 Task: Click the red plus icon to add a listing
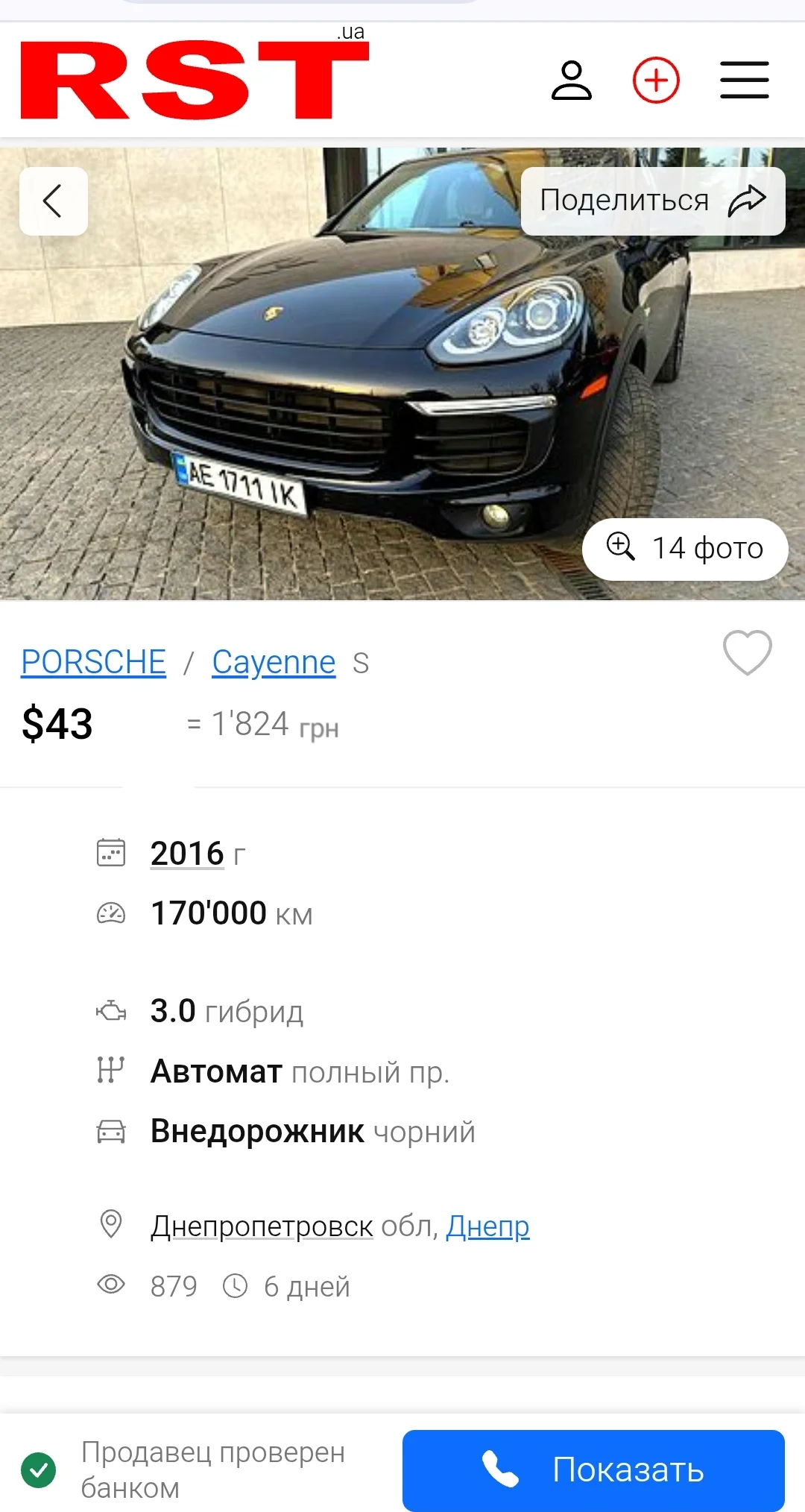tap(654, 78)
